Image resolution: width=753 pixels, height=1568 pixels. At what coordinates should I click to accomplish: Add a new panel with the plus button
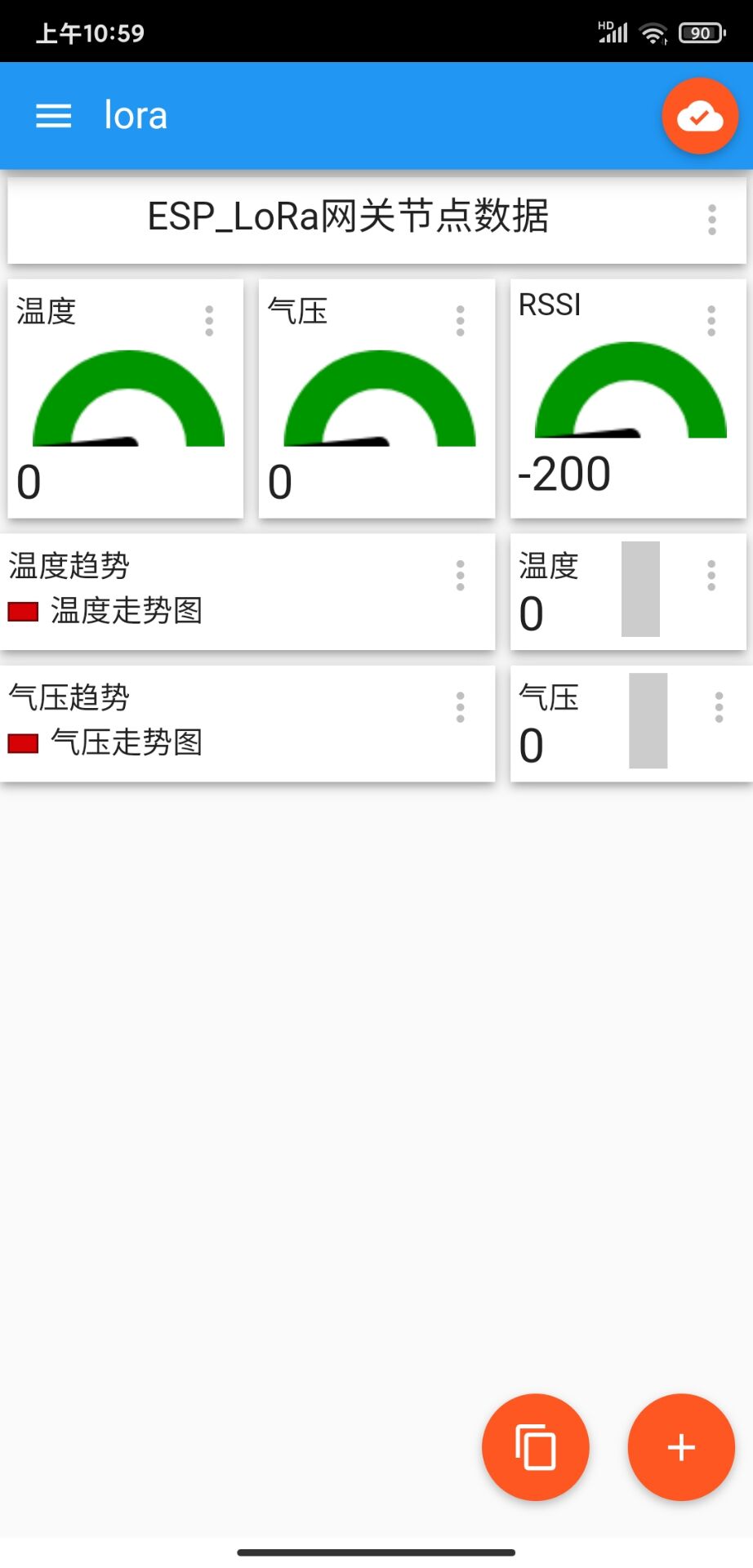[681, 1447]
